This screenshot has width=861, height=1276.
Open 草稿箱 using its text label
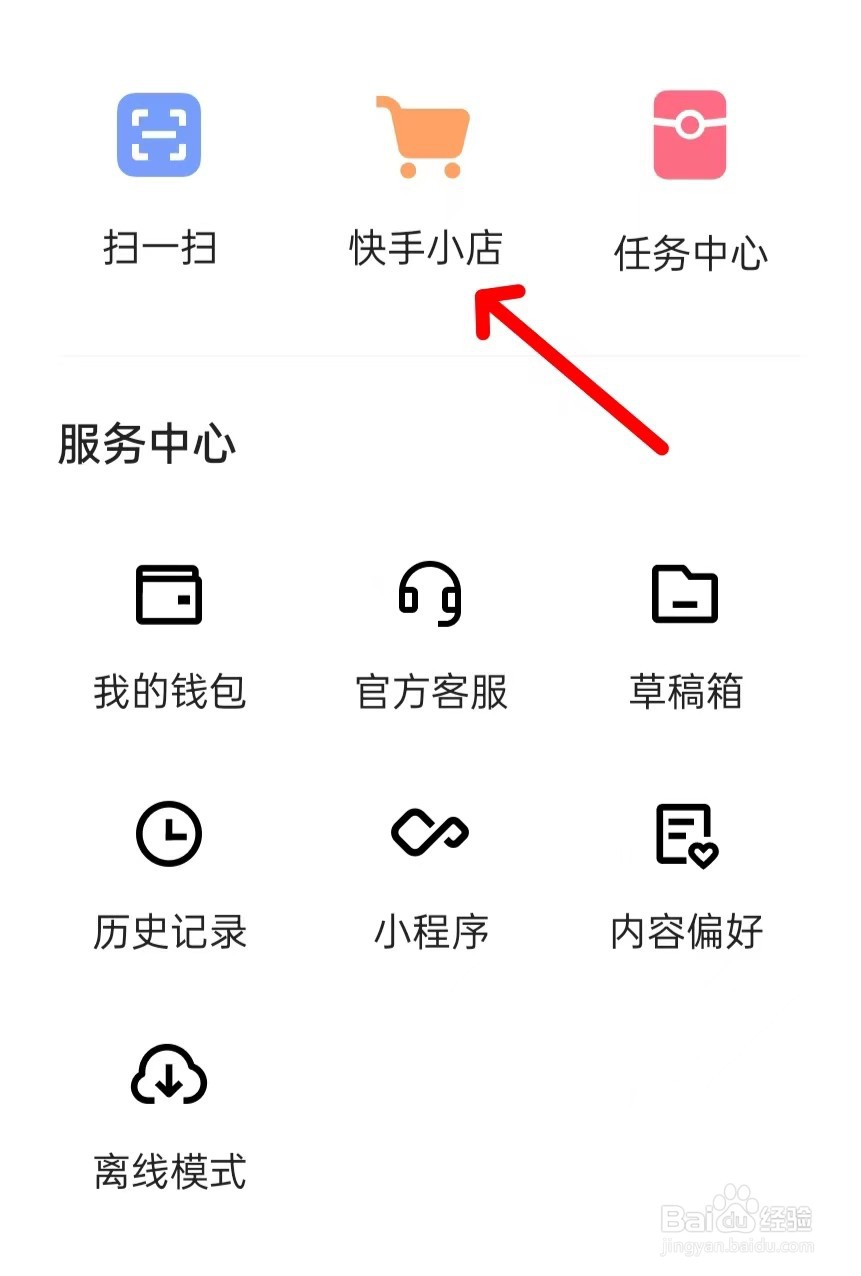pos(685,693)
